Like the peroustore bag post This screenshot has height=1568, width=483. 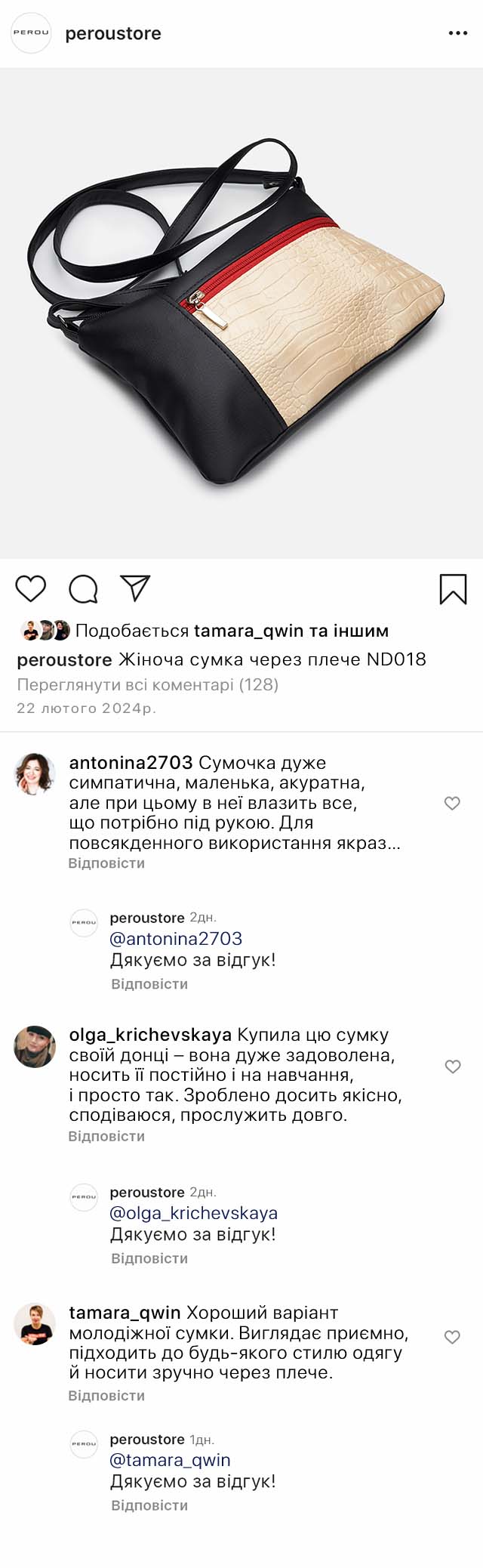[31, 588]
